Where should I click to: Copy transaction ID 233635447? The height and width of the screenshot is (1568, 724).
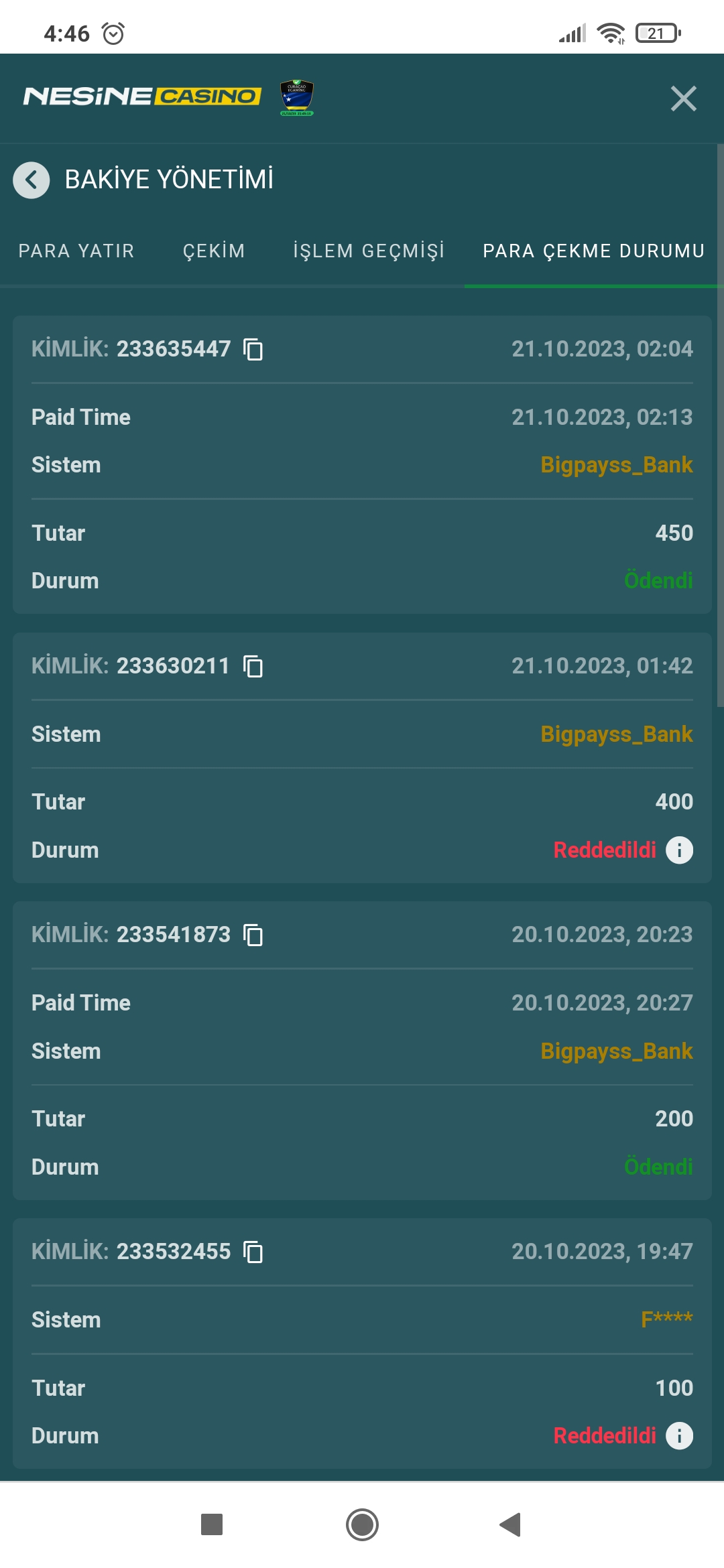(x=253, y=349)
